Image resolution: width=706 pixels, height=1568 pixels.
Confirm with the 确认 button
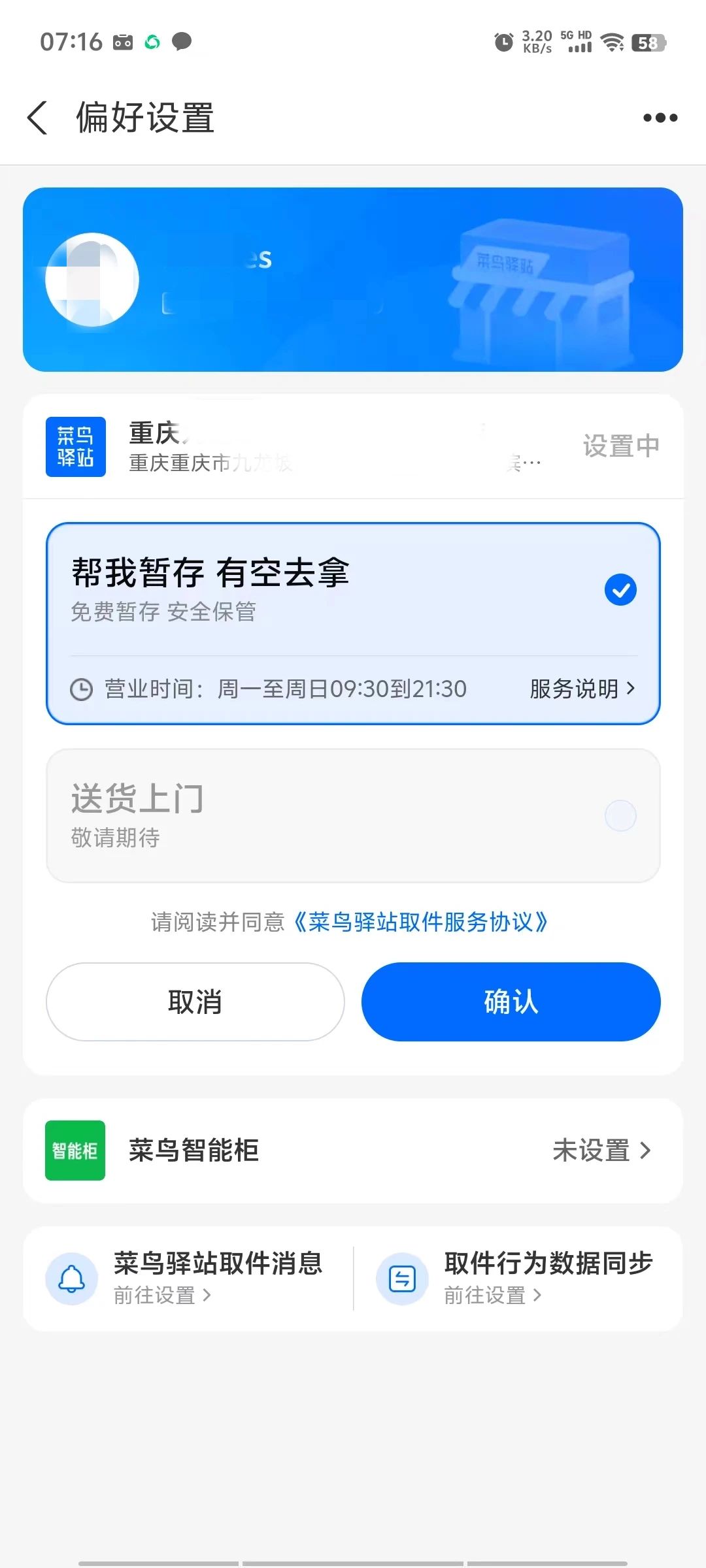pos(511,1002)
